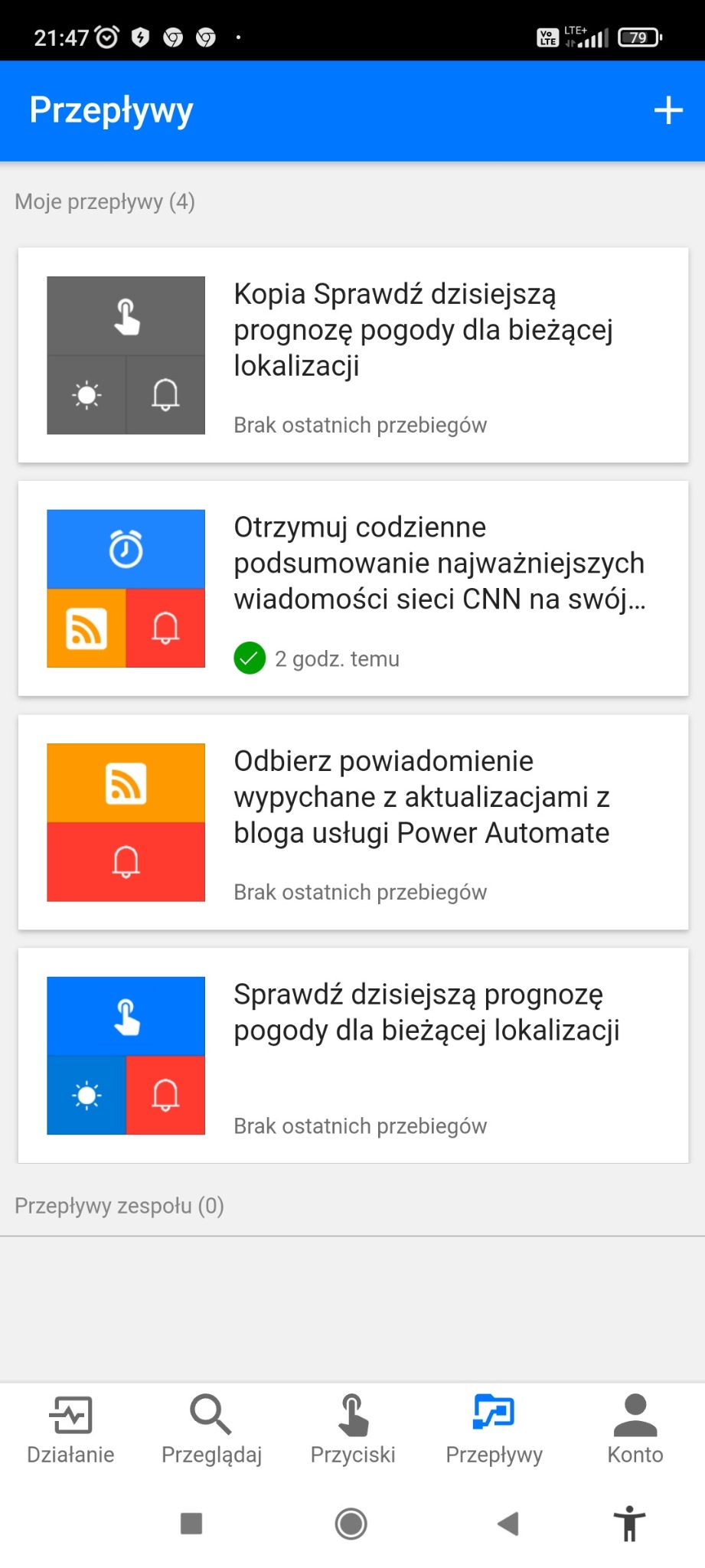Tap the plus button to create a new flow

pos(667,110)
